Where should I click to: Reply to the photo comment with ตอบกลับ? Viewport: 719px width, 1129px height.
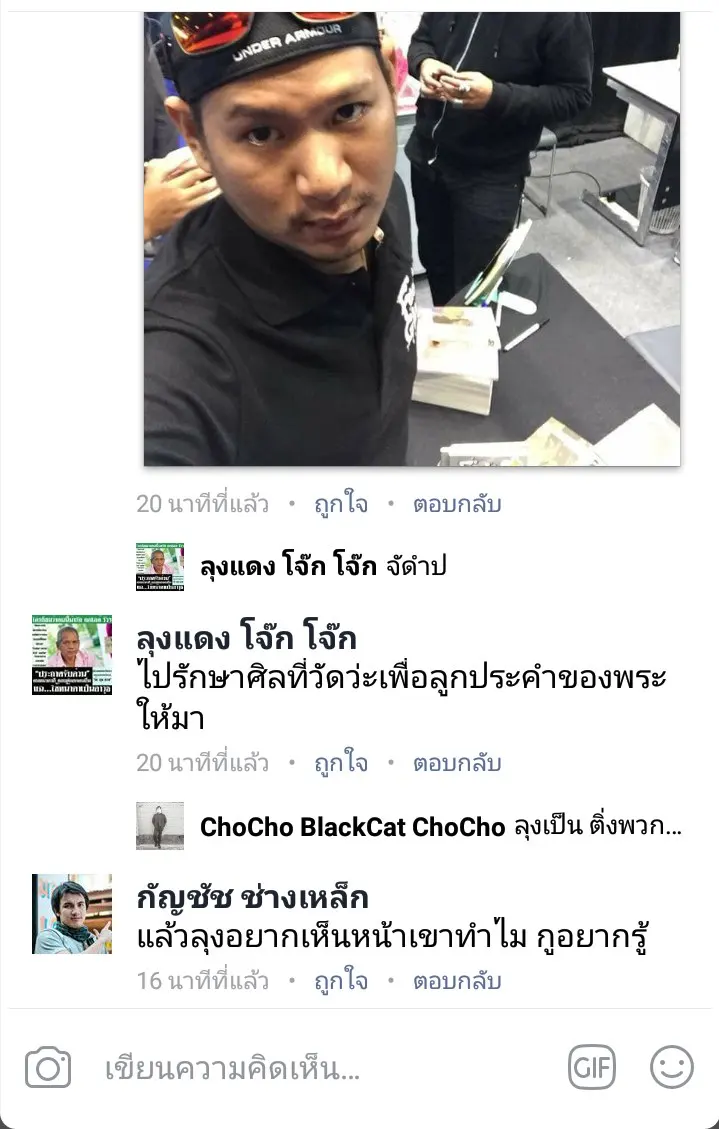[x=457, y=504]
